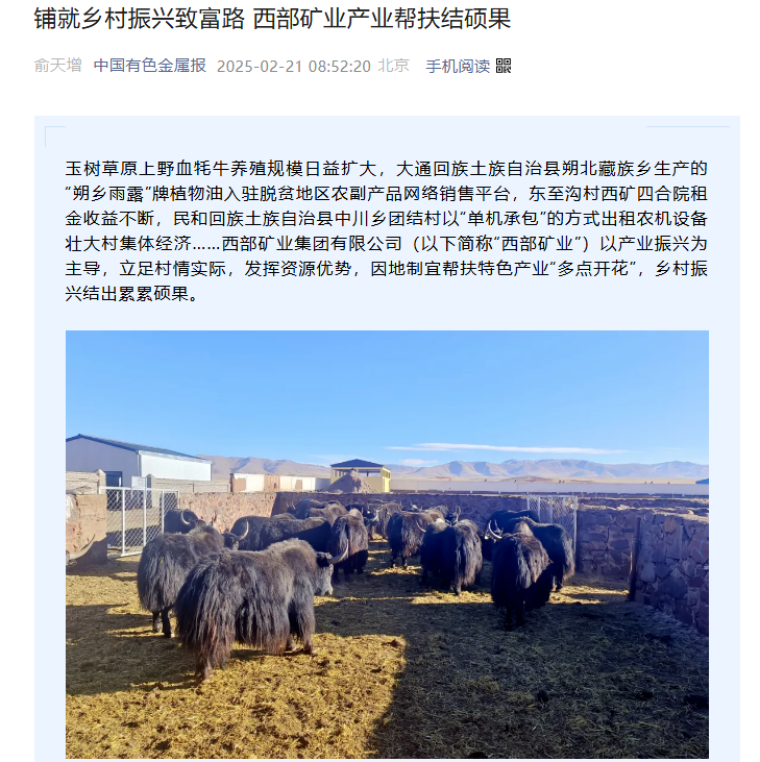Open the 中国有色金属报 source link

(150, 66)
